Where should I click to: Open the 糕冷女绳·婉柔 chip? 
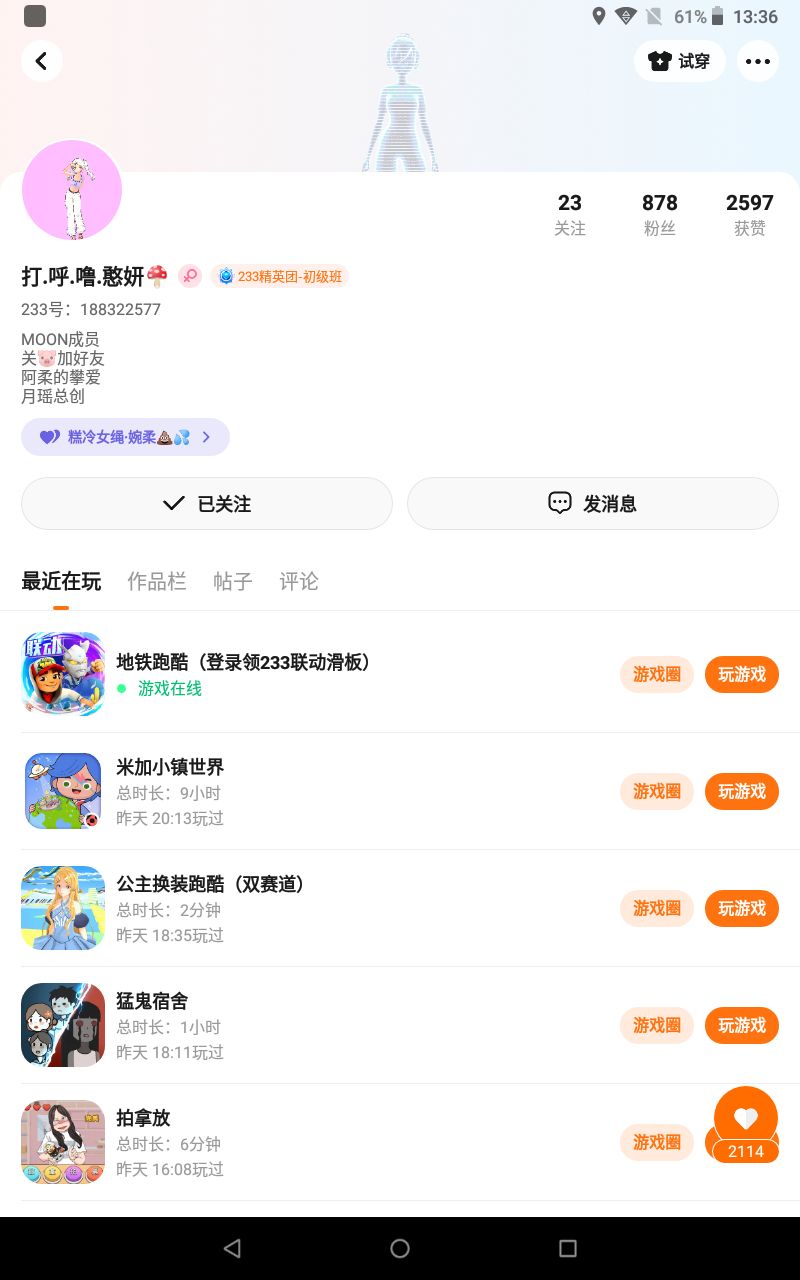(125, 437)
